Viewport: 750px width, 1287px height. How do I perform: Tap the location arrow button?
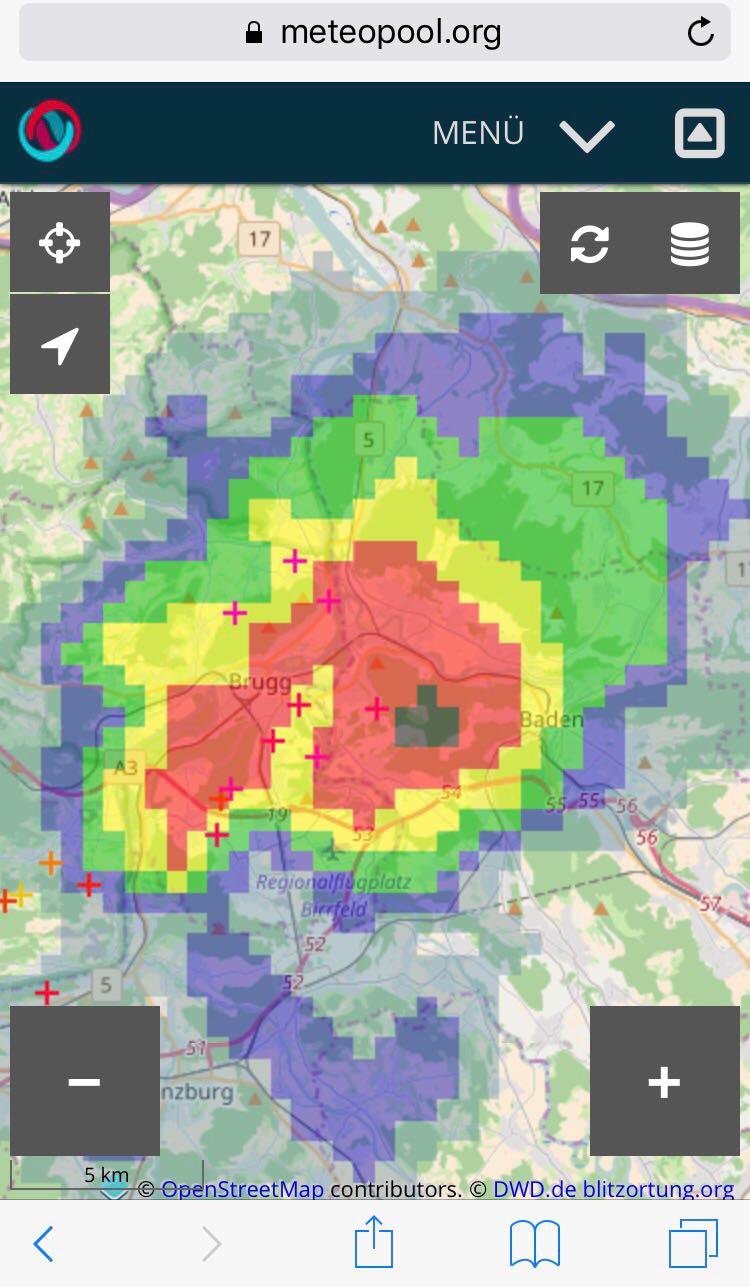point(60,344)
